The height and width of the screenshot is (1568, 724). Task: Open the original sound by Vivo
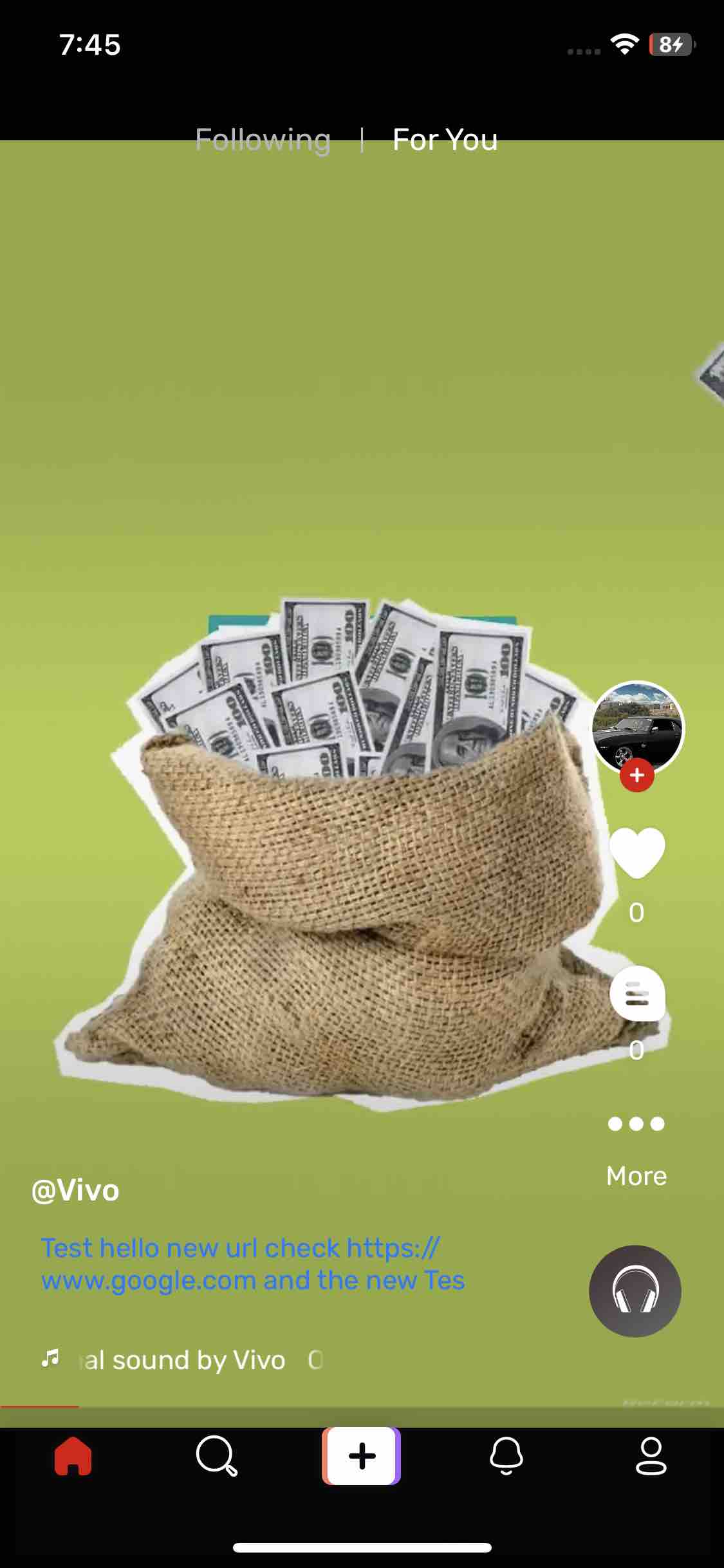coord(182,1360)
